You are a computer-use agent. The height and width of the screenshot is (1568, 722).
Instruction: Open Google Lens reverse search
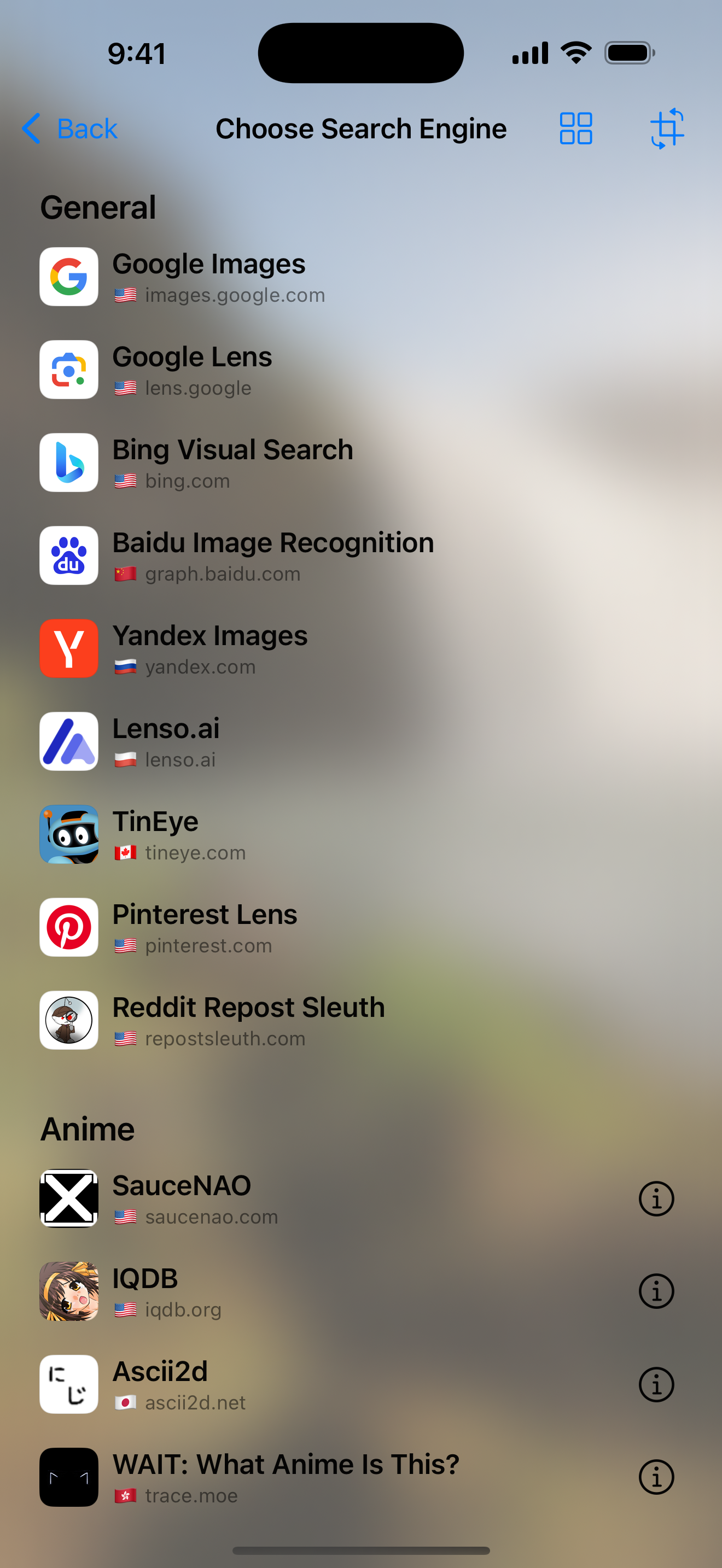(x=192, y=370)
